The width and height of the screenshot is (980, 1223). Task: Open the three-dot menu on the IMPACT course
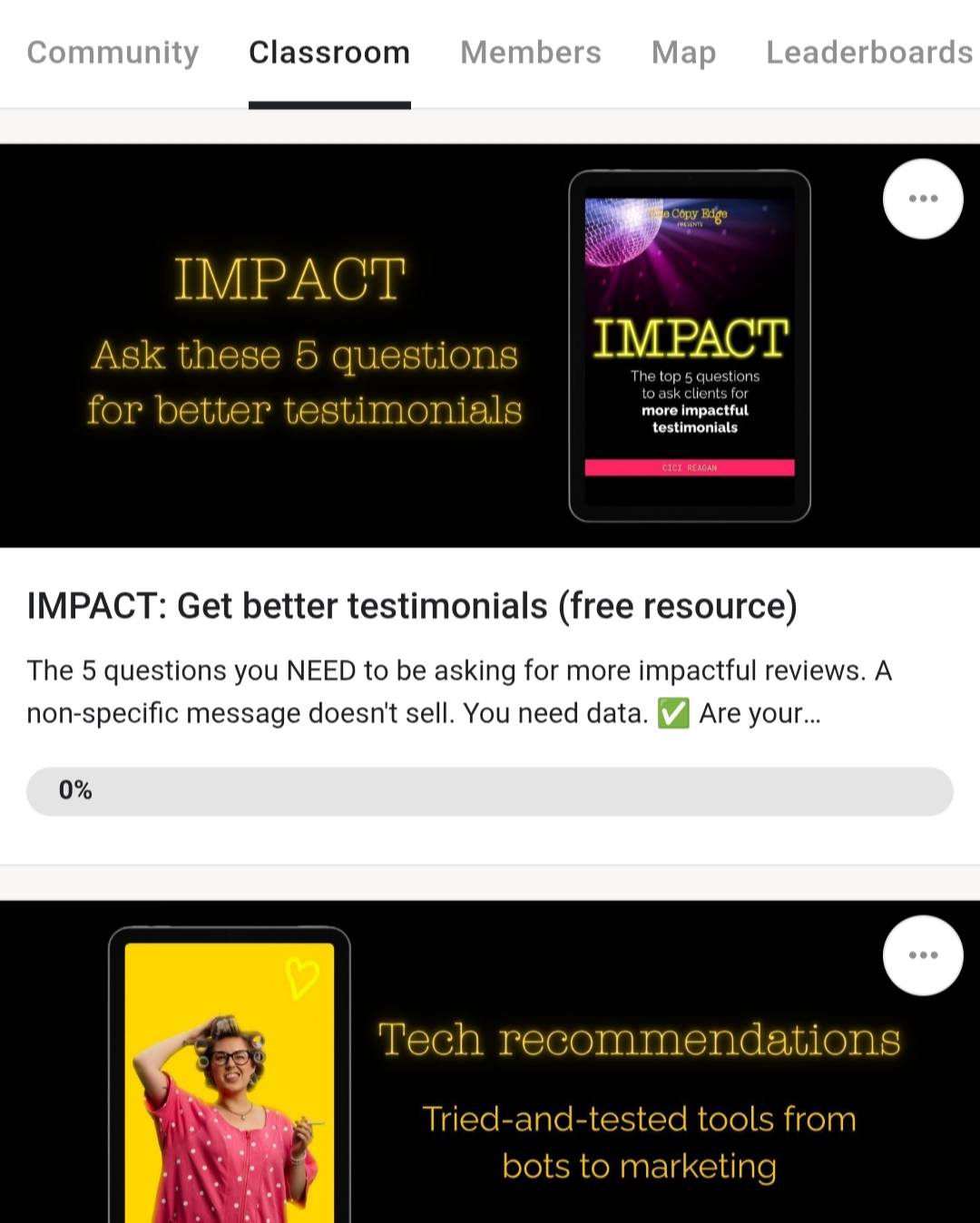923,199
